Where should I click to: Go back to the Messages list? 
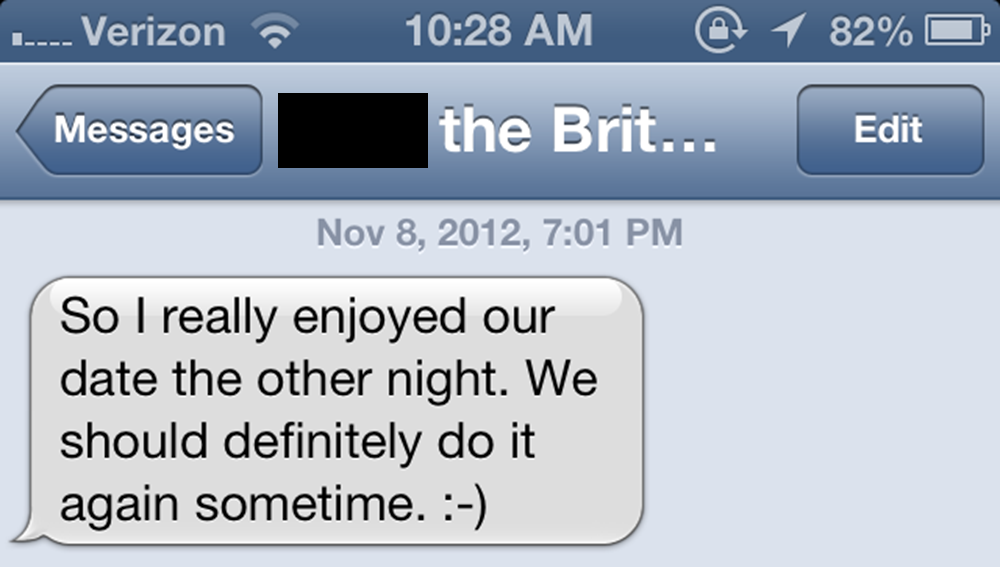141,131
